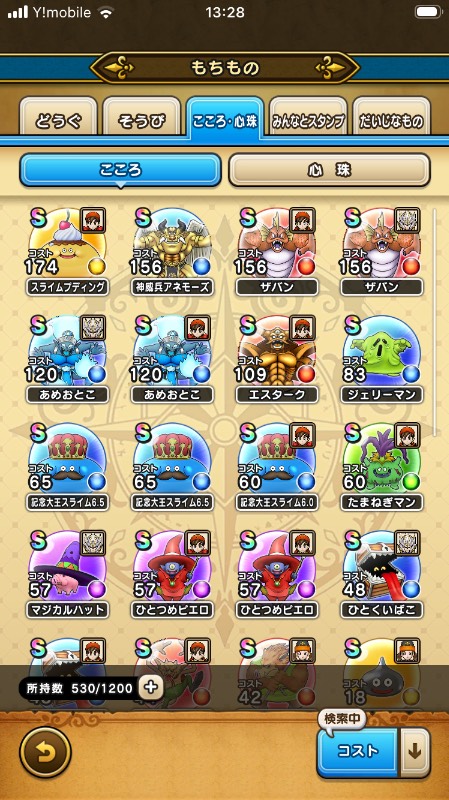Open the コスト sort options

click(358, 752)
